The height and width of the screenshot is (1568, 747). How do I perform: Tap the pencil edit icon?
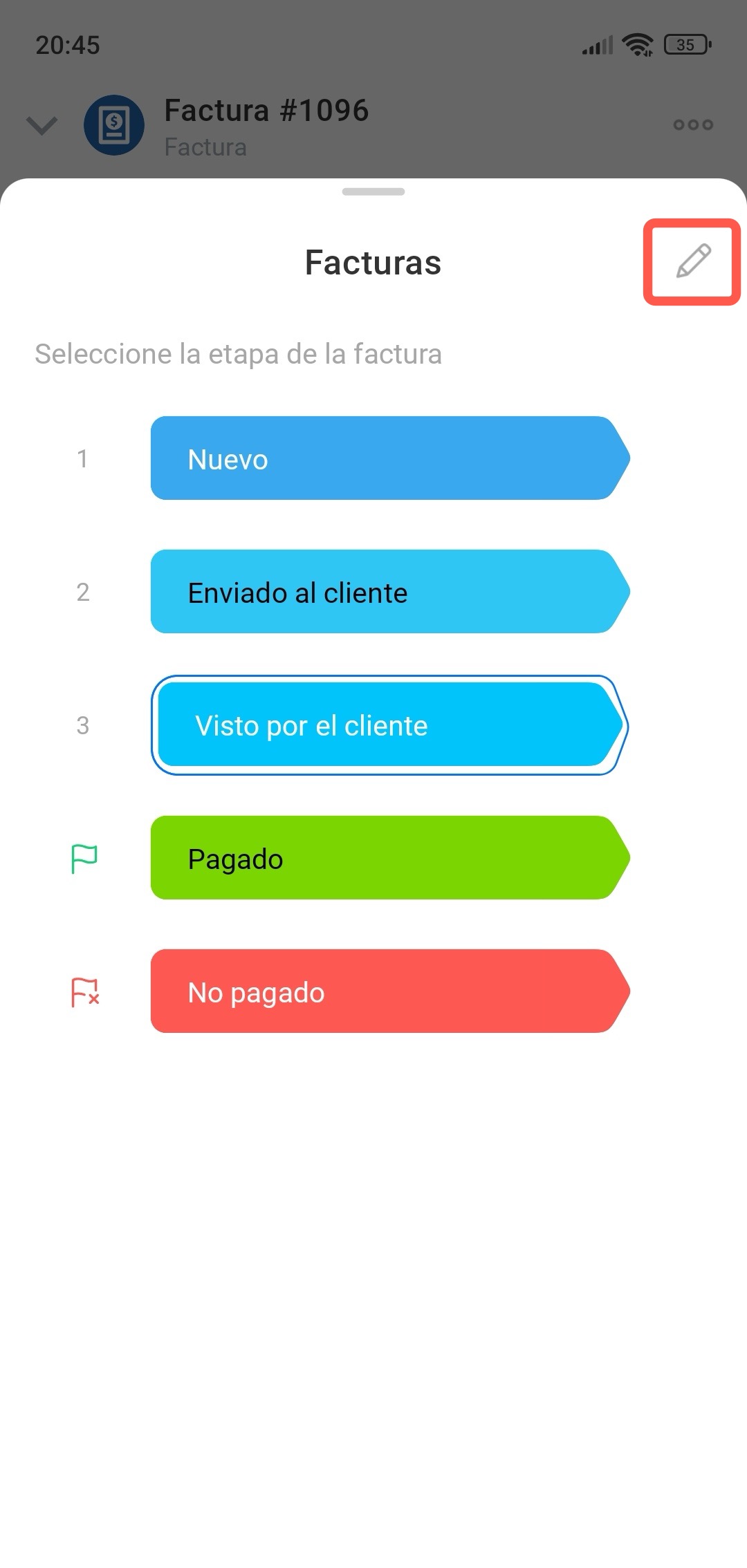[x=693, y=261]
